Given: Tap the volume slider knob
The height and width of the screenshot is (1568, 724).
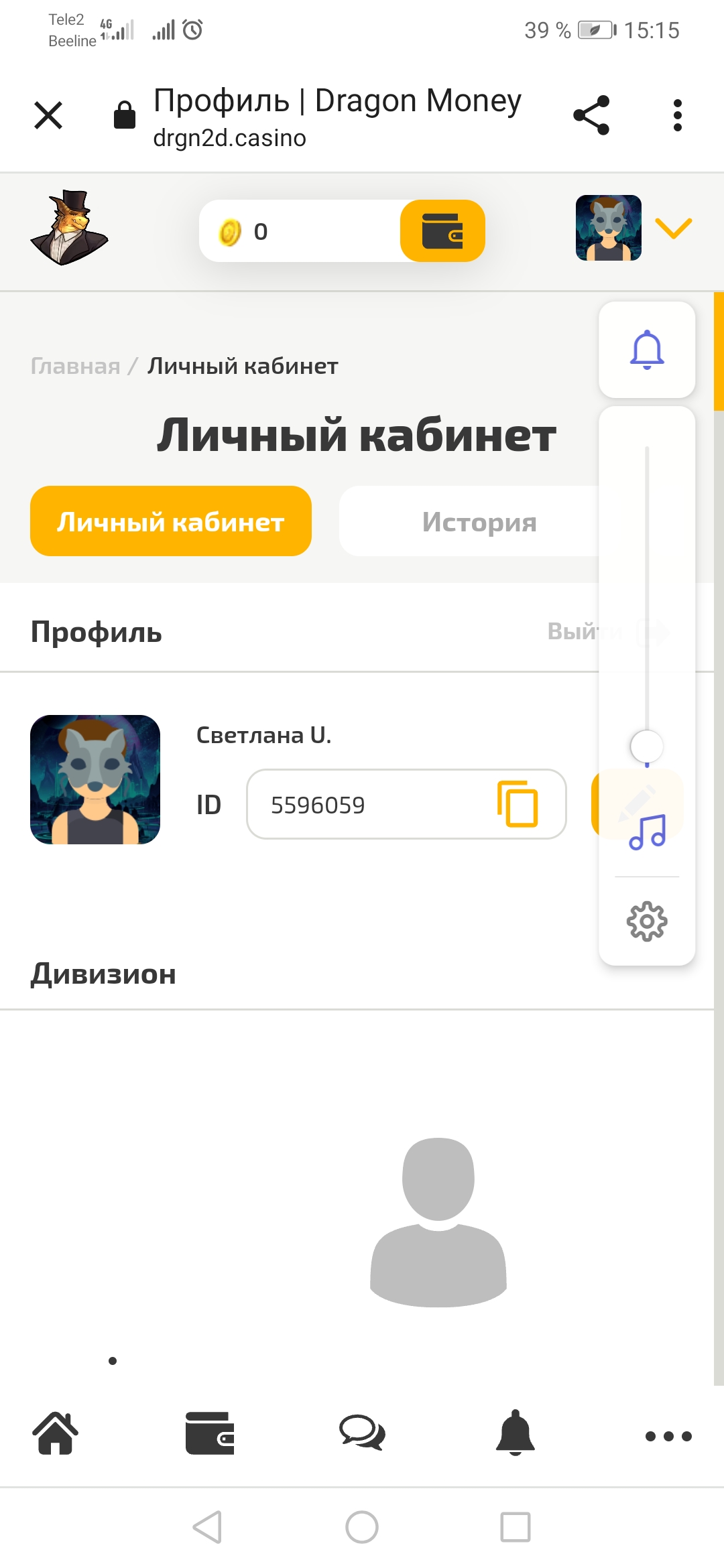Looking at the screenshot, I should [647, 746].
